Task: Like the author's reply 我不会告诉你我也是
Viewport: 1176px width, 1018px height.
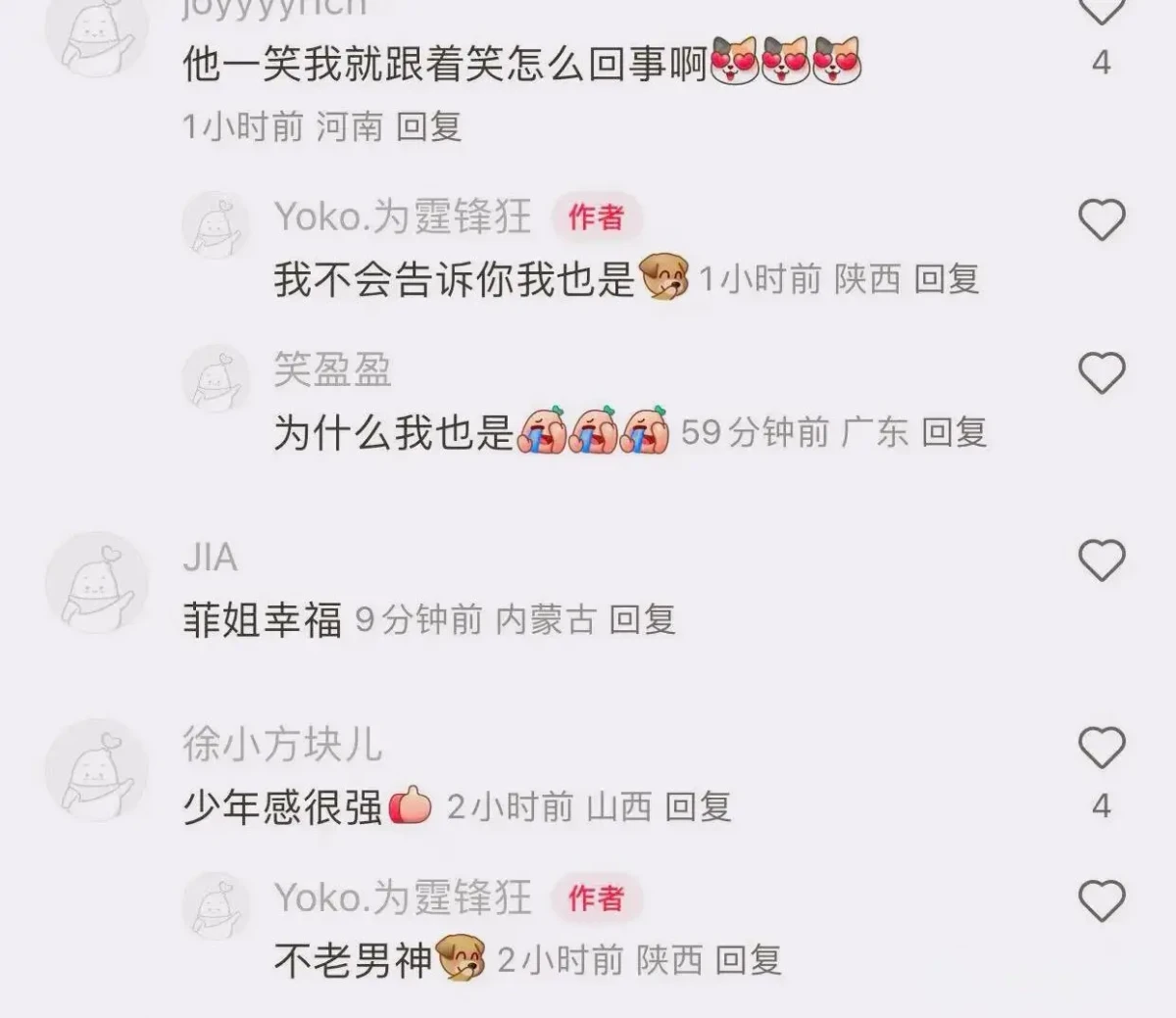Action: click(1101, 219)
